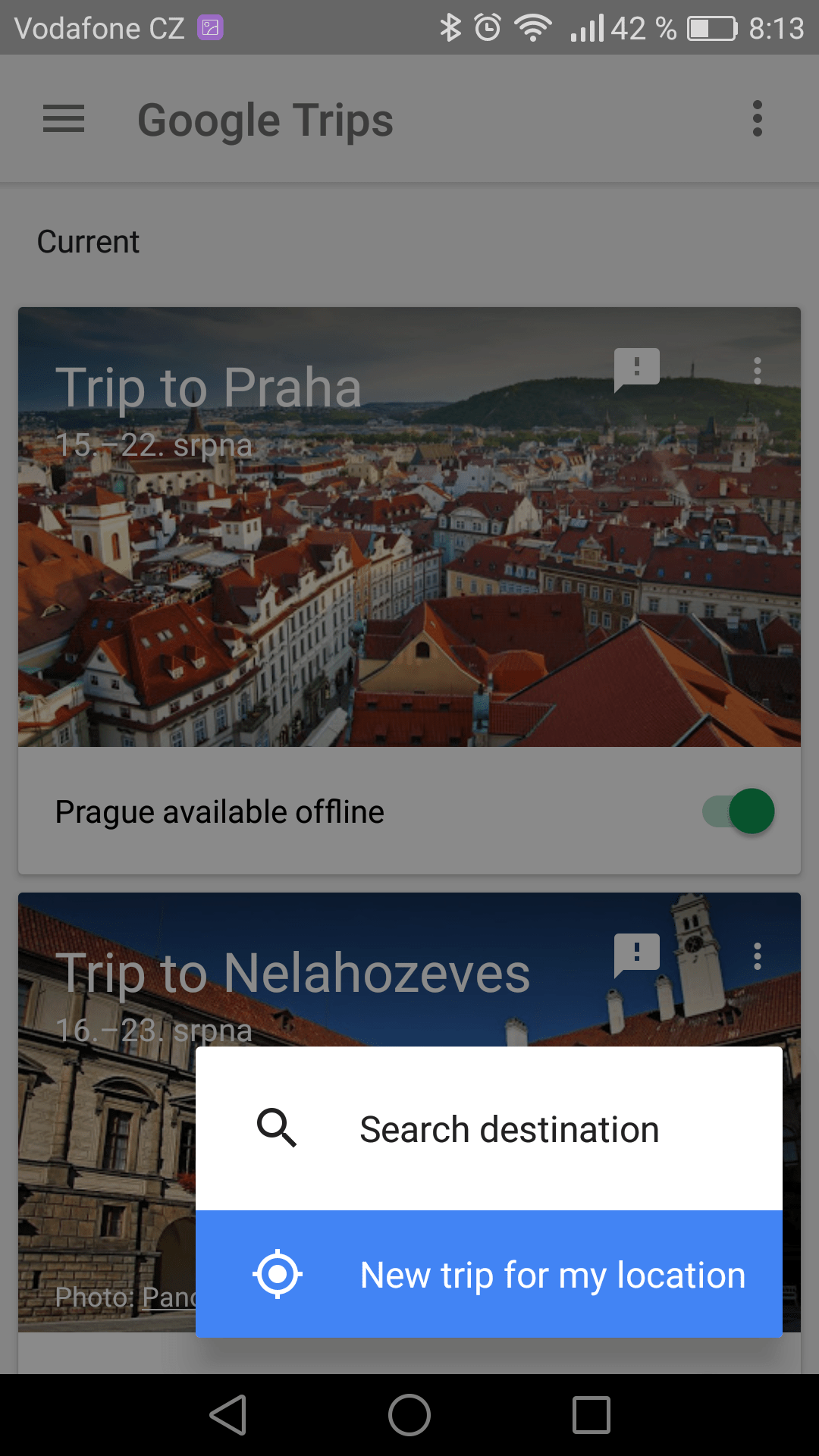Select New trip for my location

coord(489,1274)
